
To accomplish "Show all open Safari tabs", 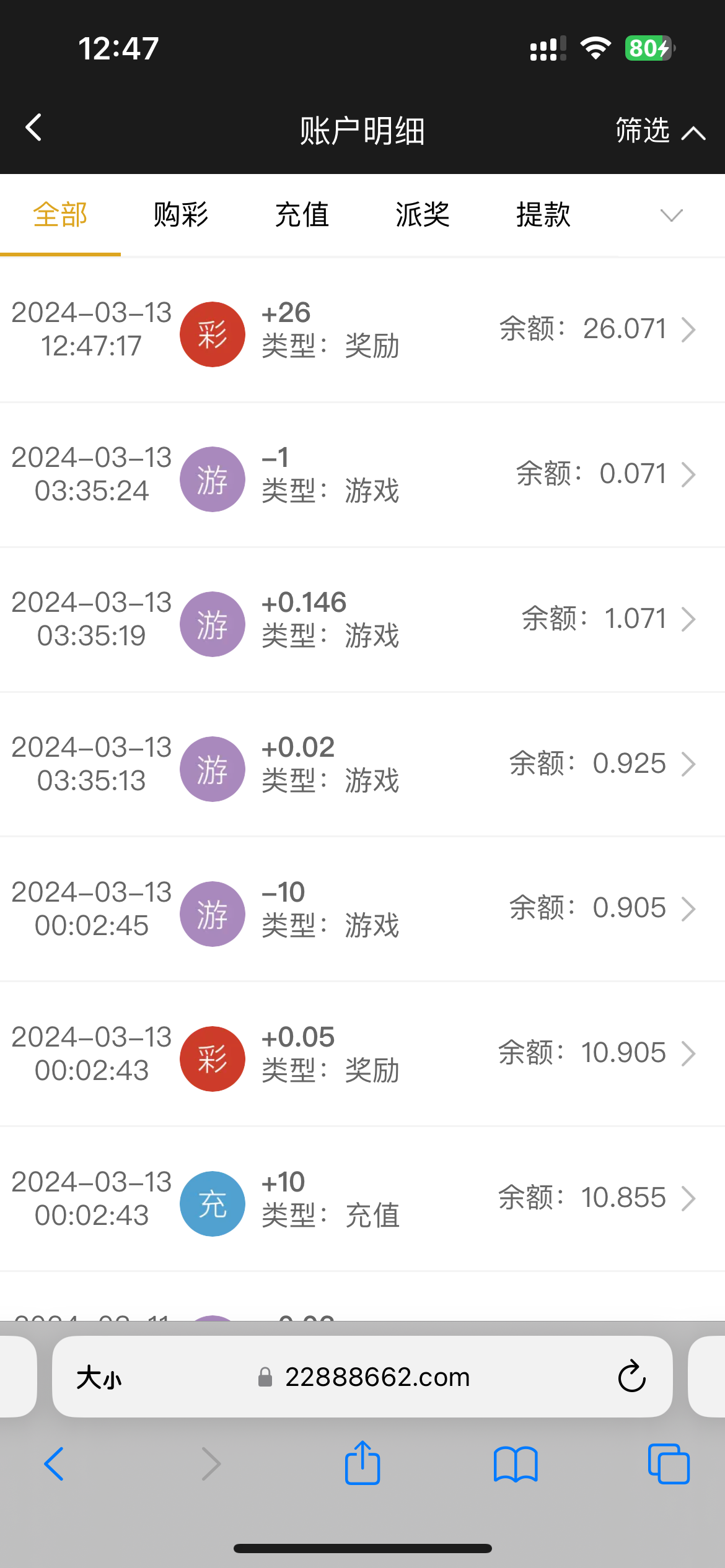I will (669, 1464).
